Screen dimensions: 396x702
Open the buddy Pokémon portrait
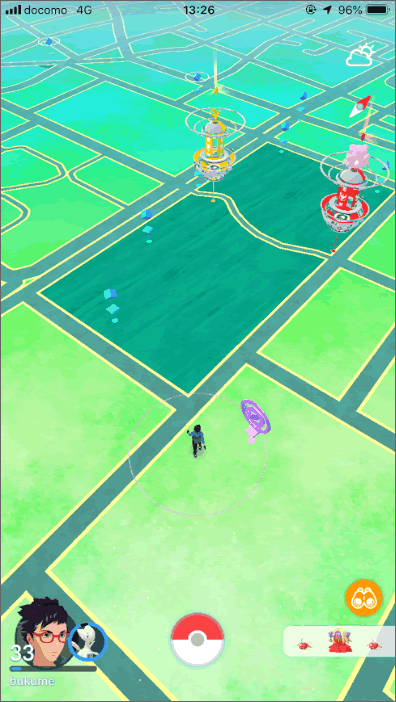click(89, 641)
